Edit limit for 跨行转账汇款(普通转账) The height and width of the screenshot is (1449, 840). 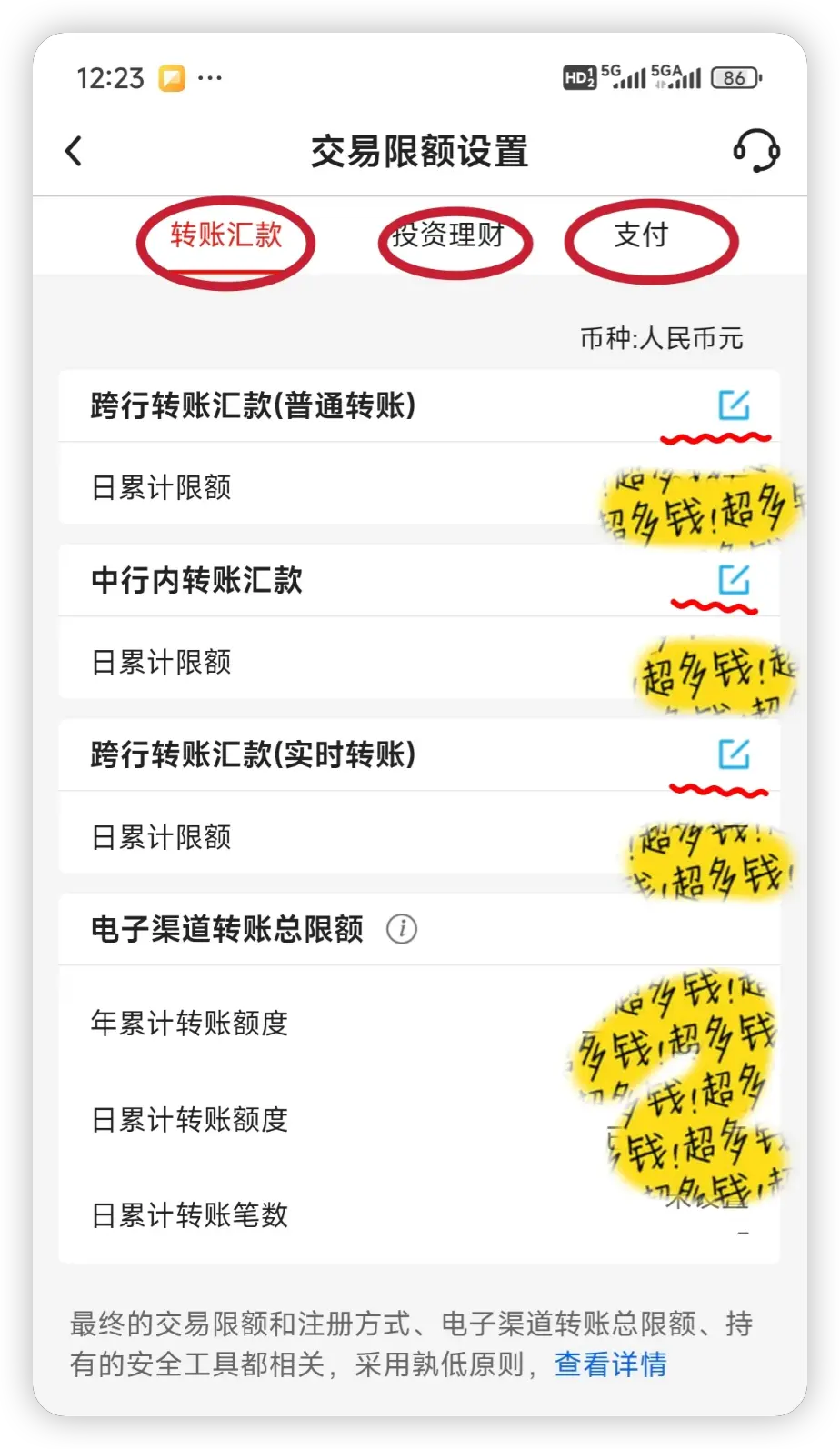tap(734, 405)
